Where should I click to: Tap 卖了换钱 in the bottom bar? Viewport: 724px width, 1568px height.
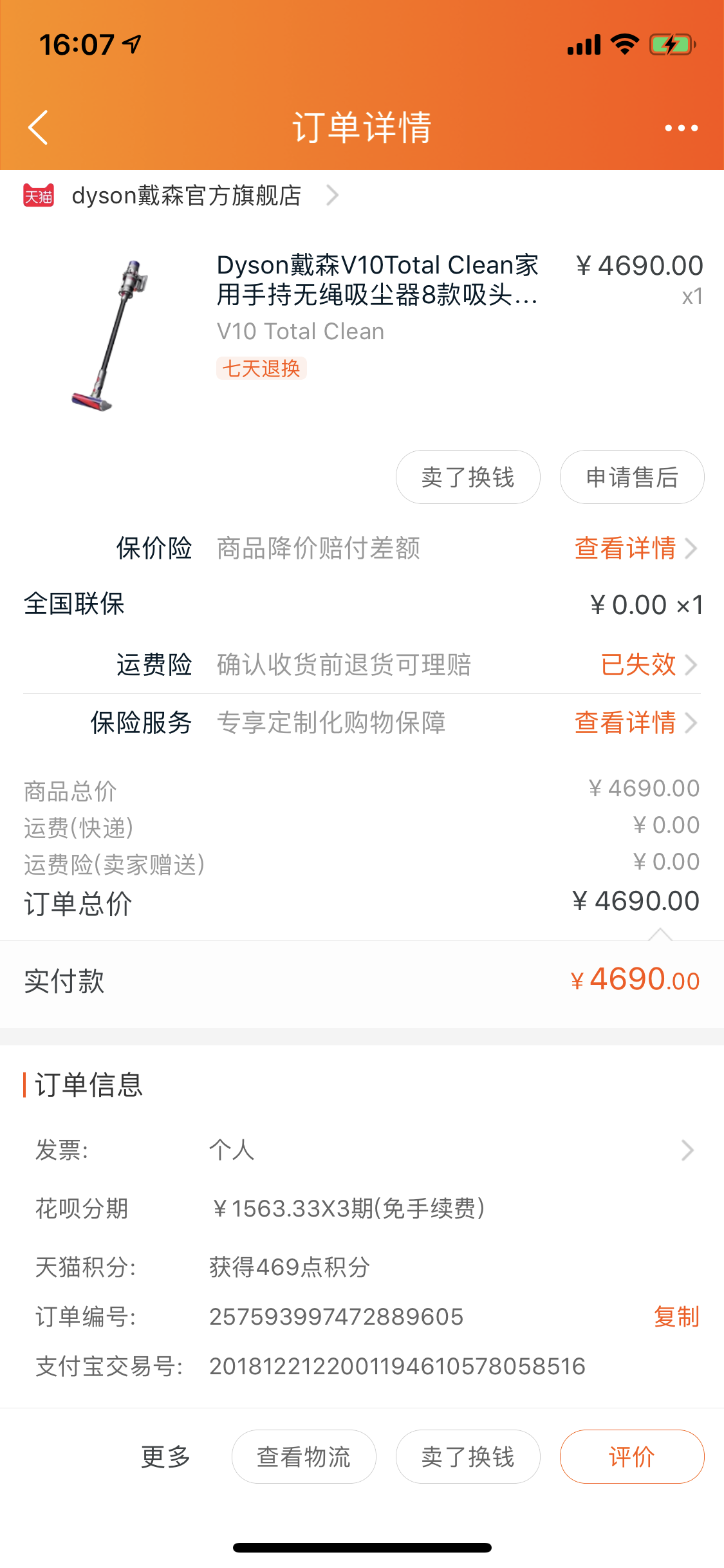point(468,1457)
